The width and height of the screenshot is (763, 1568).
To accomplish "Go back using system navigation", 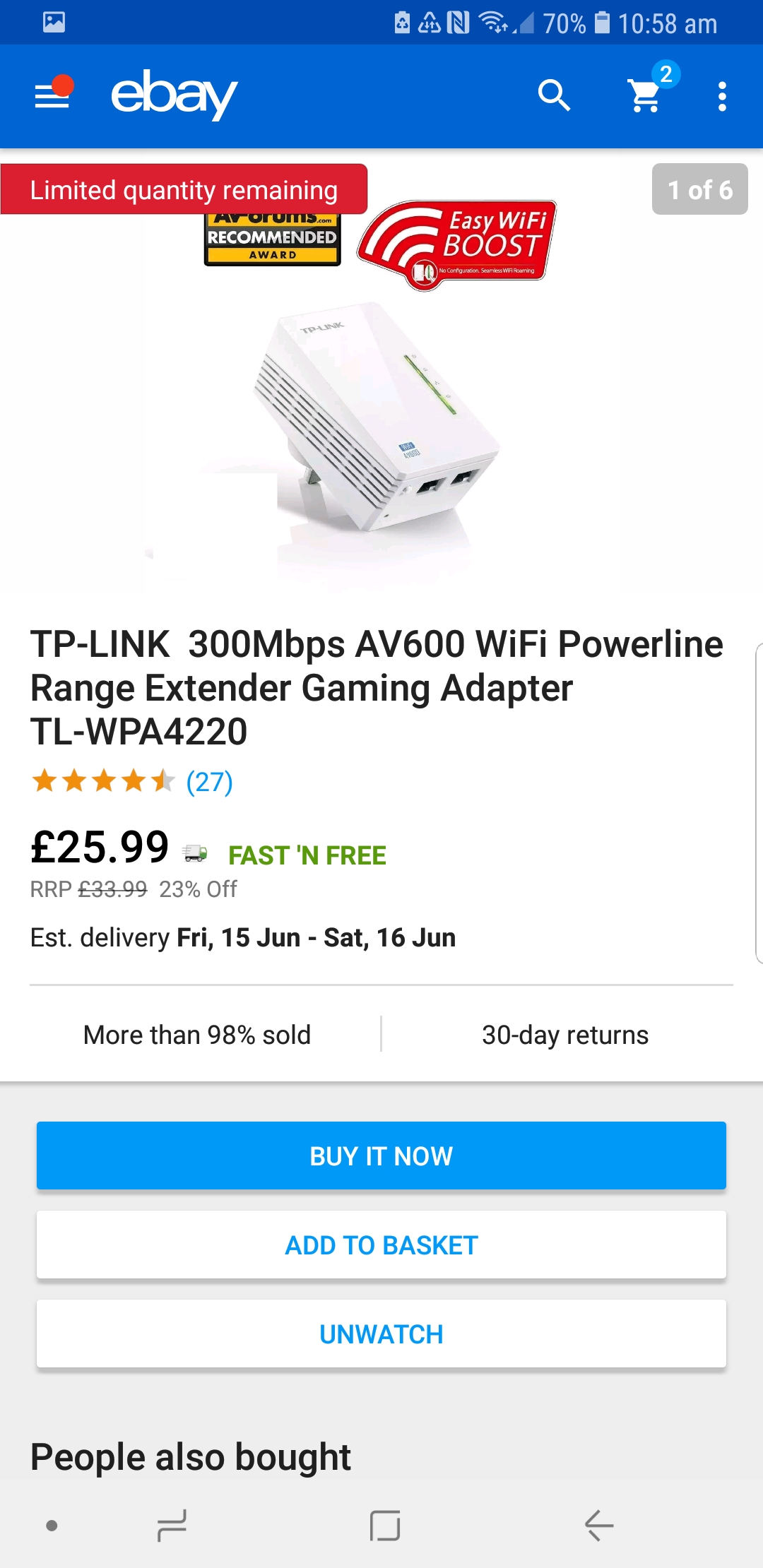I will pos(598,1526).
